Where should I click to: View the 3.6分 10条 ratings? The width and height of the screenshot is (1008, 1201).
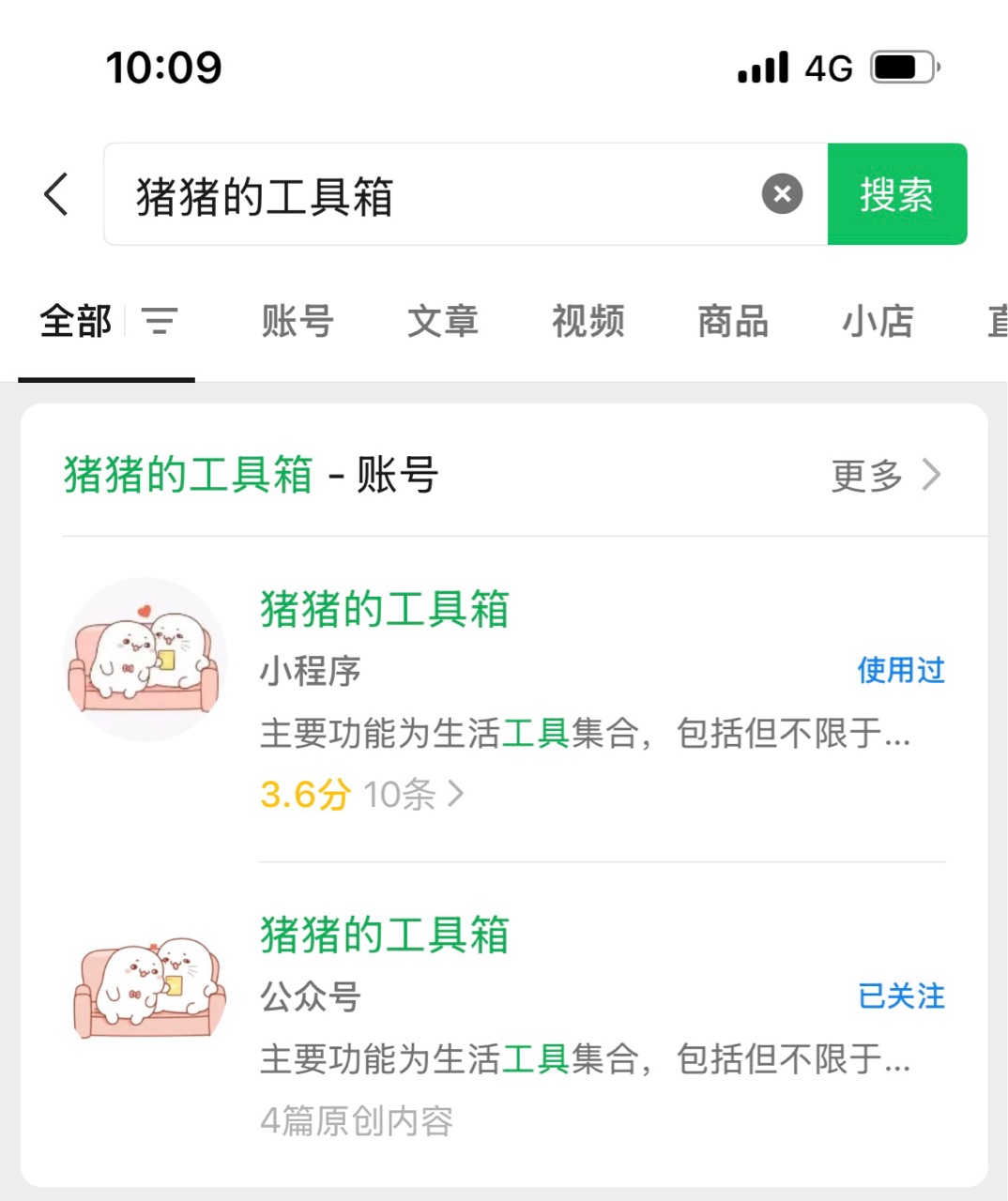(x=362, y=795)
